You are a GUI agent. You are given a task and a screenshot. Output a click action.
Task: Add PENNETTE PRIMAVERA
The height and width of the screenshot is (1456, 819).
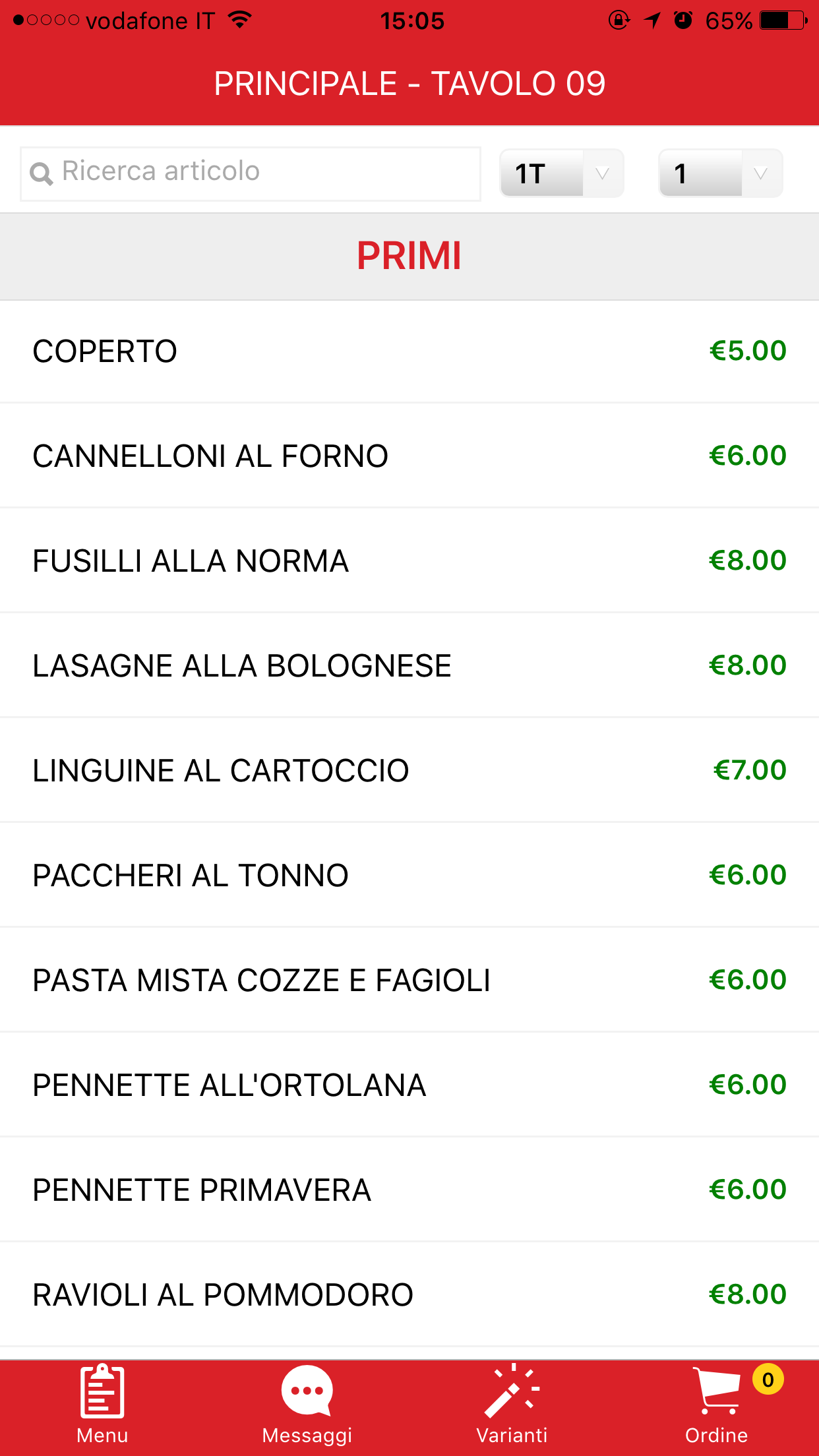(x=409, y=1190)
